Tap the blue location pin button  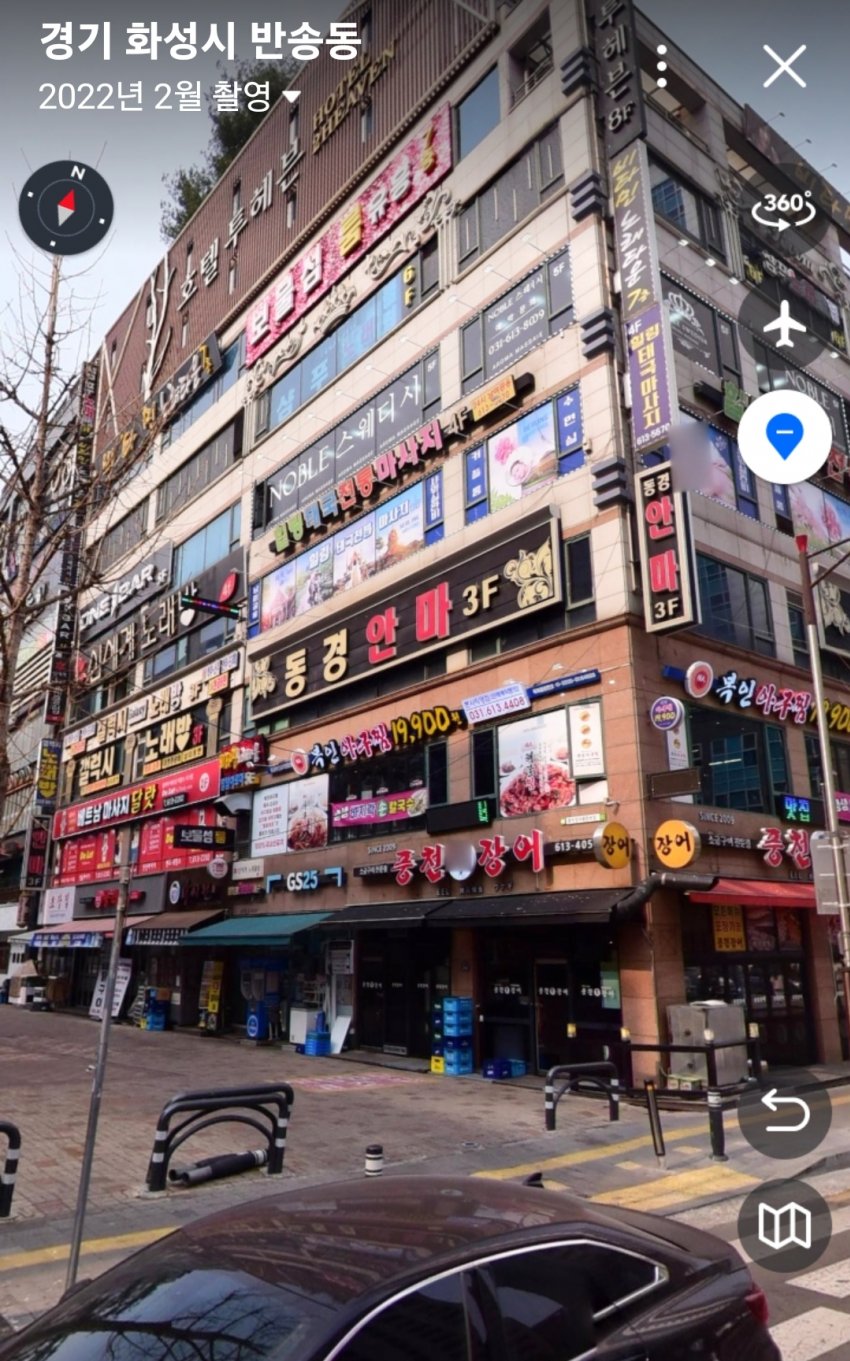click(784, 437)
